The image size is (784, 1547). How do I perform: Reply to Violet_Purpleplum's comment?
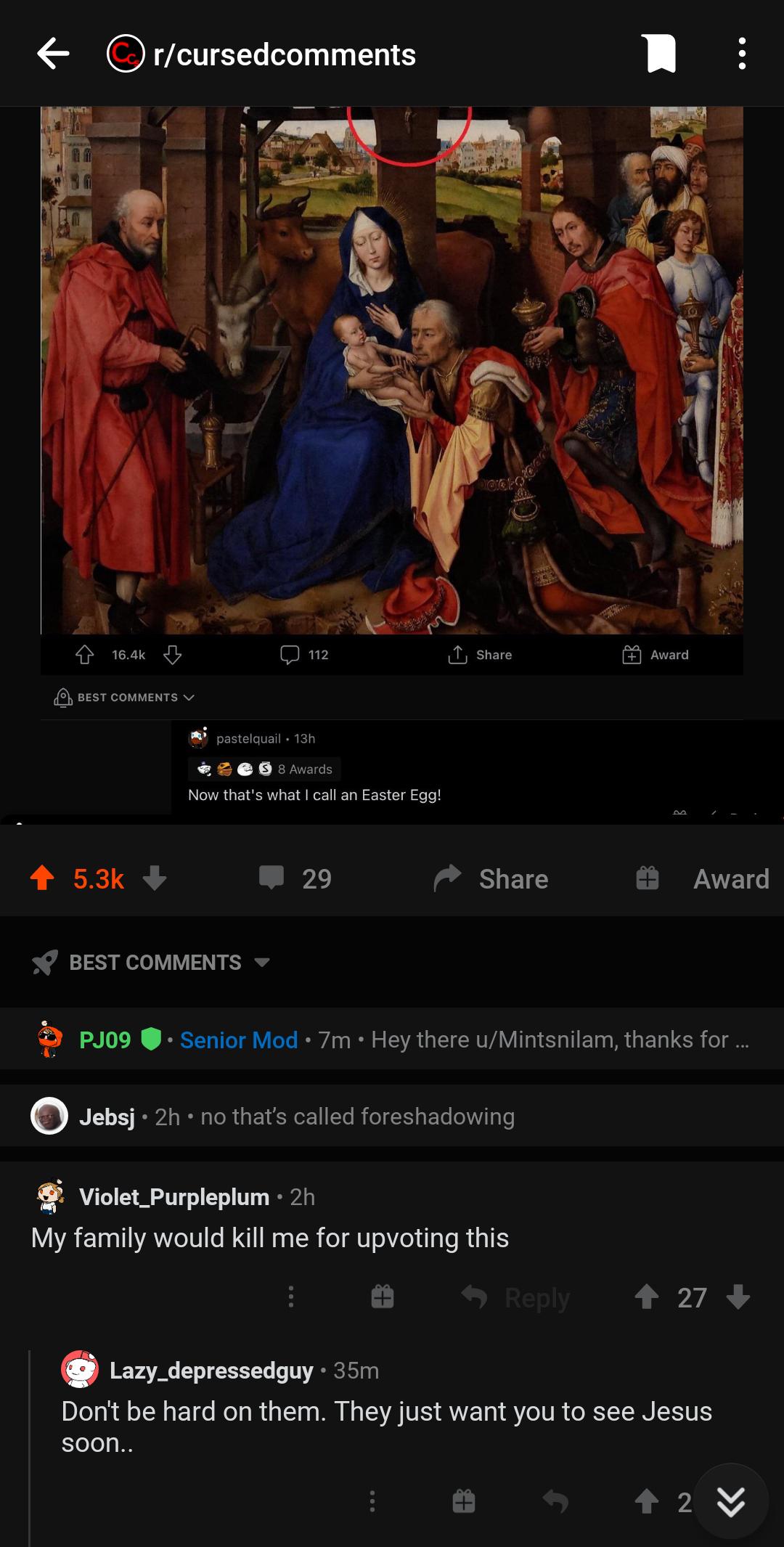(x=517, y=1297)
